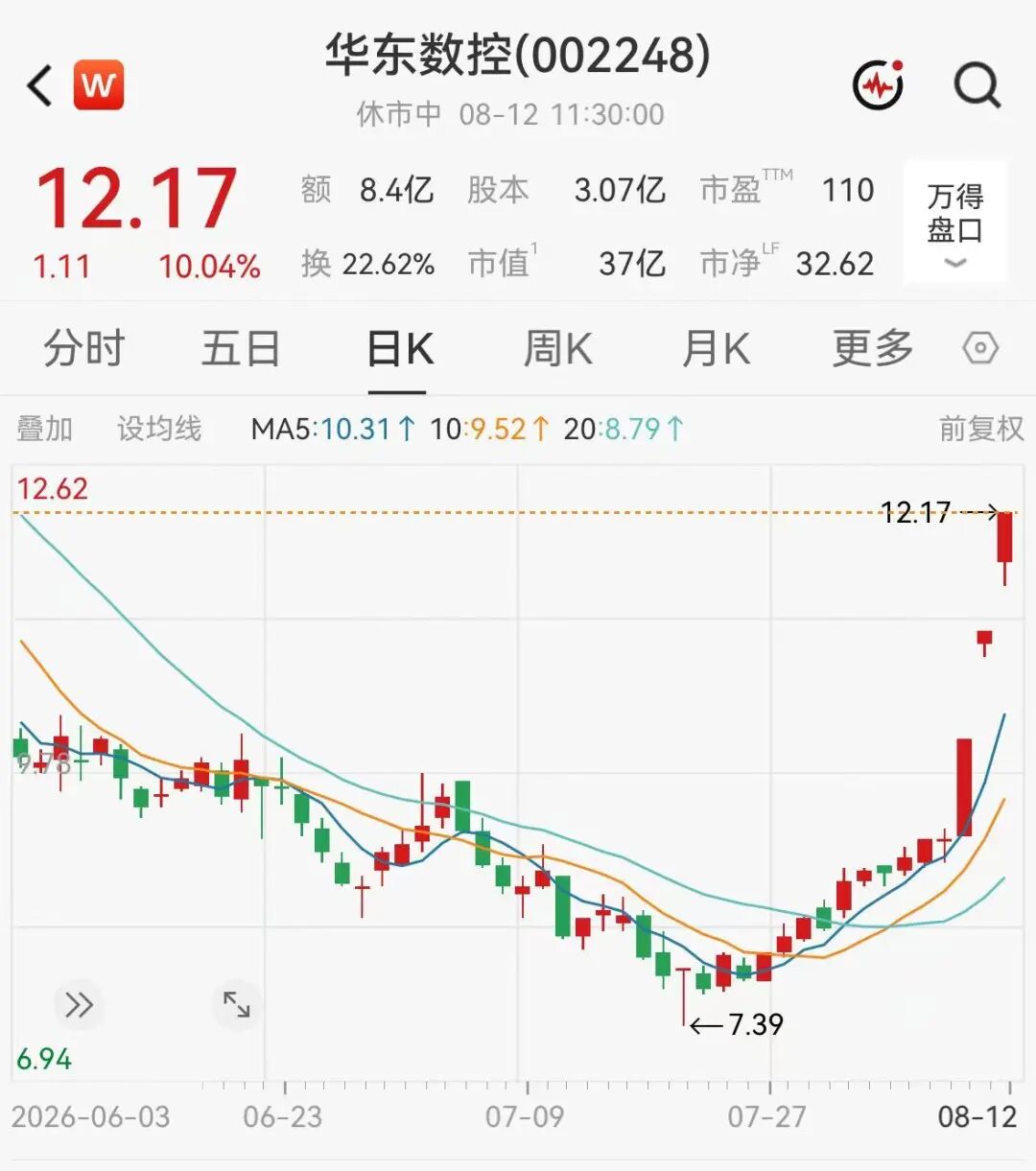Open chart settings hexagon icon

click(x=980, y=348)
